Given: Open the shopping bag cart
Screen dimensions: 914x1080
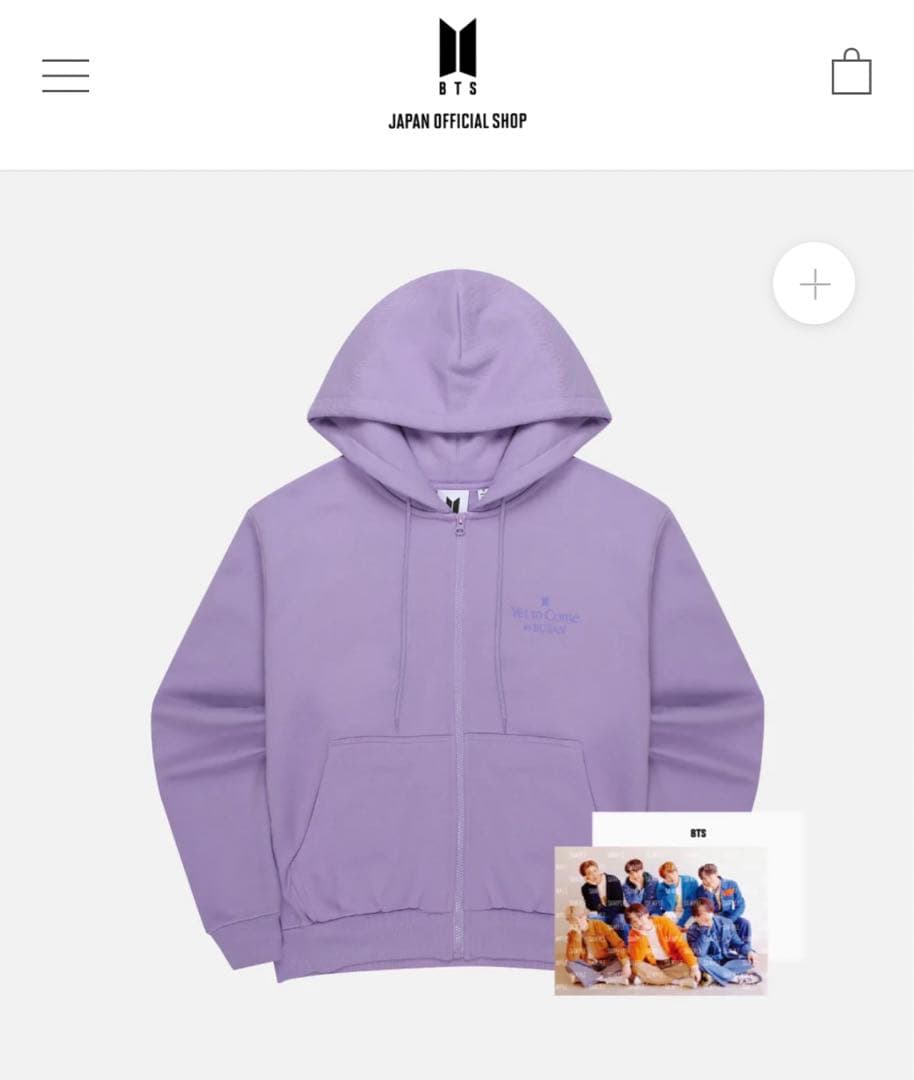Looking at the screenshot, I should 851,72.
